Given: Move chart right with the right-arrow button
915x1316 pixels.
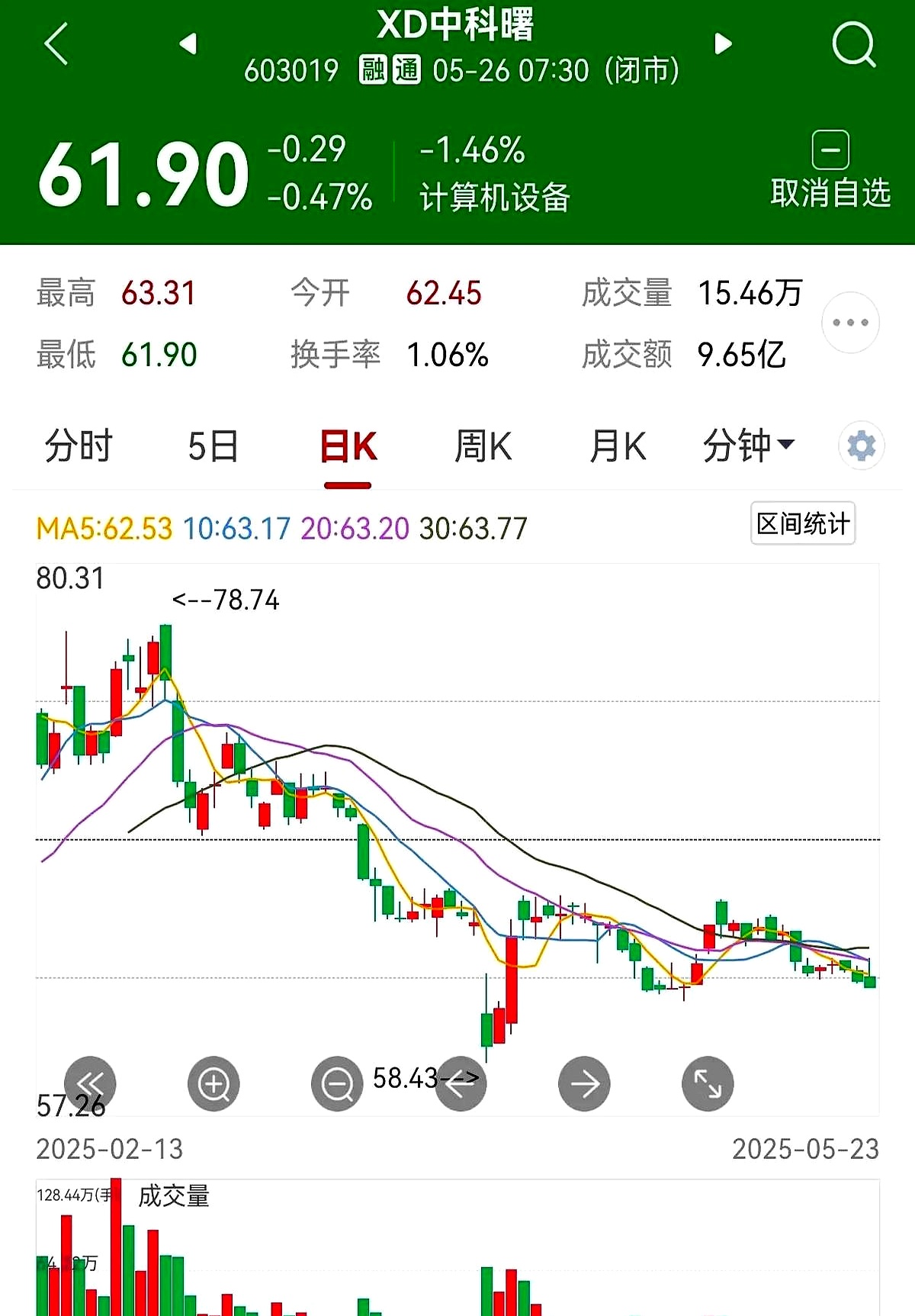Looking at the screenshot, I should click(584, 1083).
